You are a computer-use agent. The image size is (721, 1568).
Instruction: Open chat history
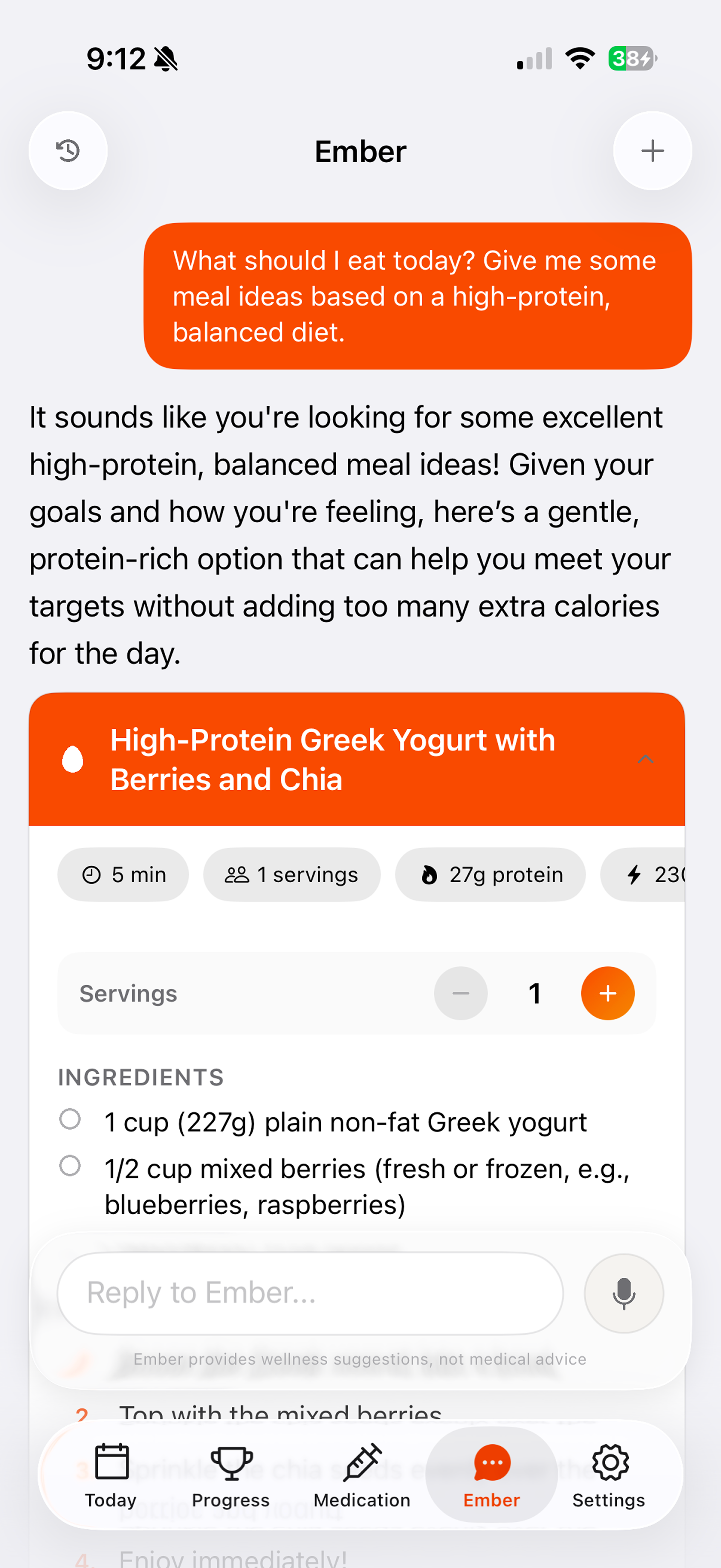[68, 150]
